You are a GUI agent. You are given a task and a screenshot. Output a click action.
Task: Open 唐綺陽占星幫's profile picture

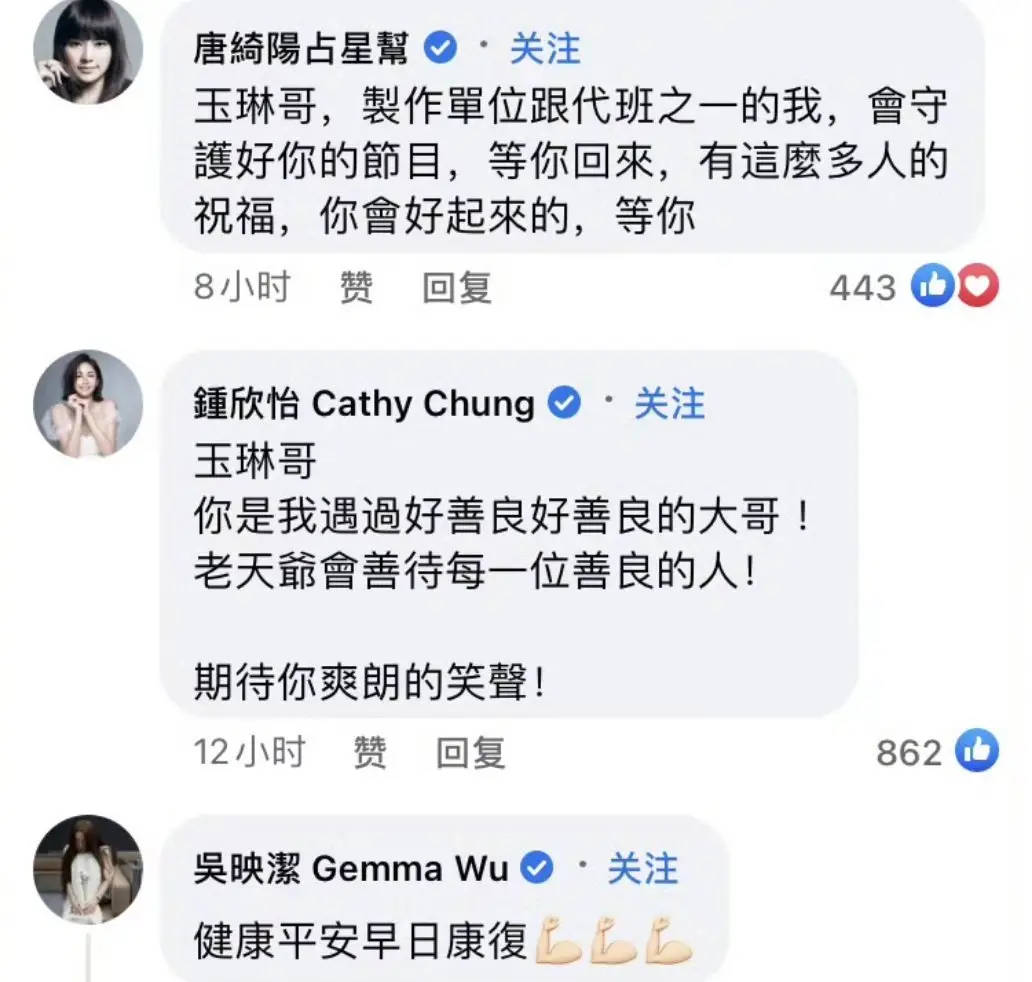(88, 48)
